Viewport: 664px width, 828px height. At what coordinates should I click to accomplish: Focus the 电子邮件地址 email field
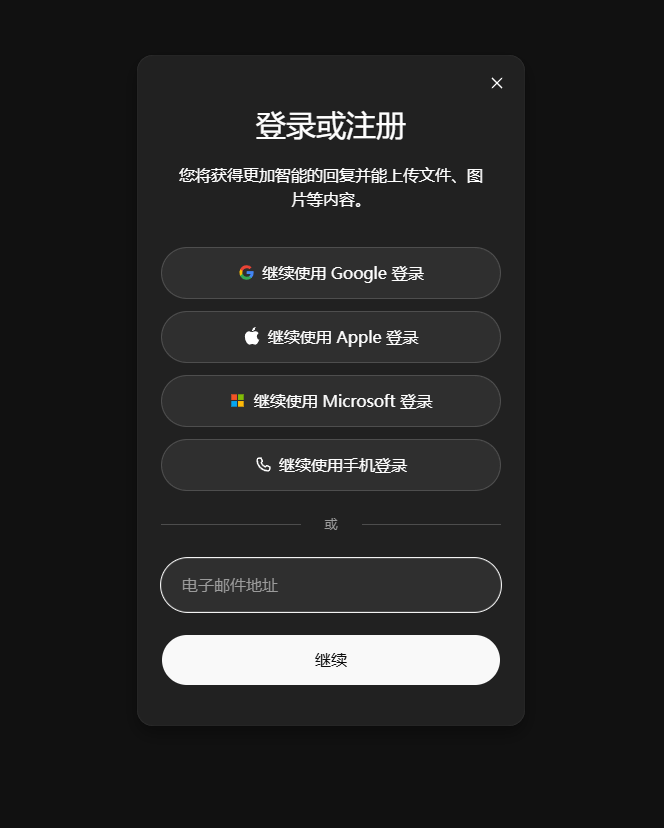(x=331, y=585)
